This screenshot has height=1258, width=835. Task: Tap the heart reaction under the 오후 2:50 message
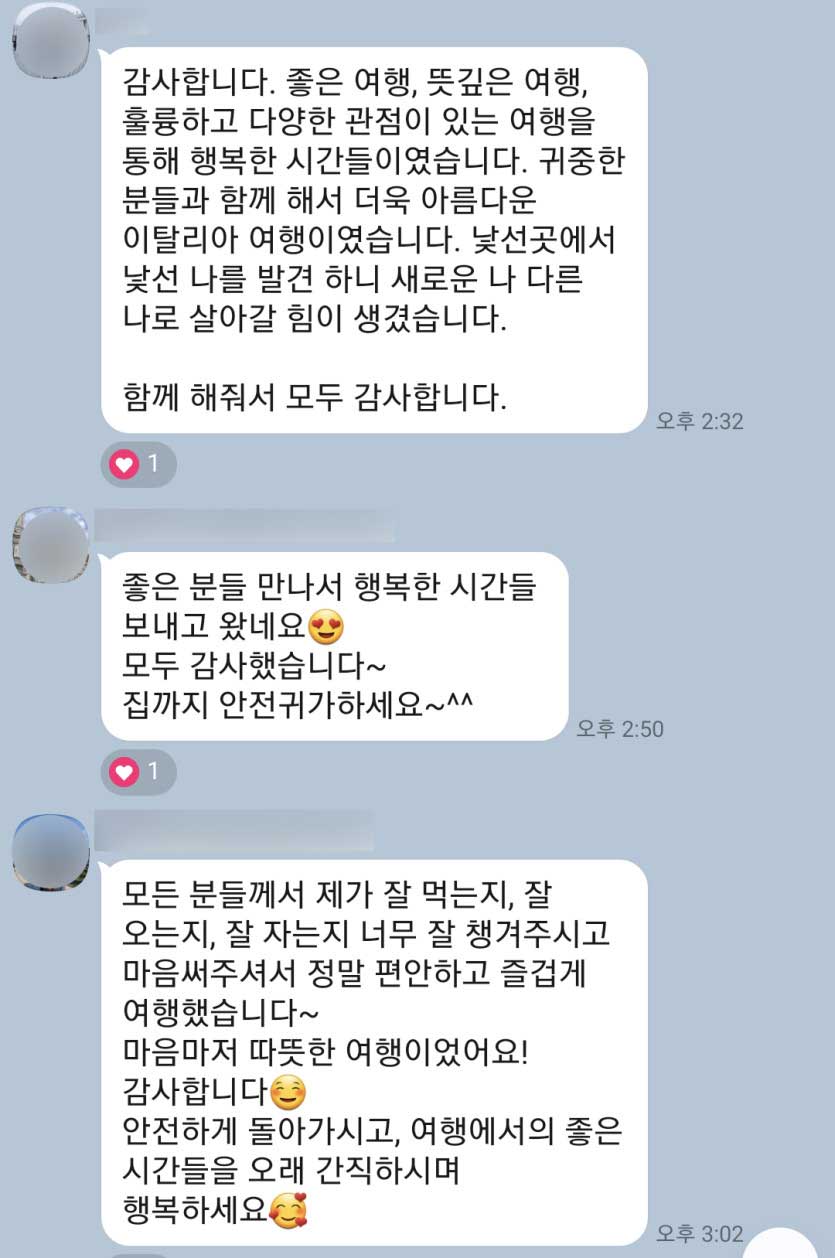pos(137,771)
